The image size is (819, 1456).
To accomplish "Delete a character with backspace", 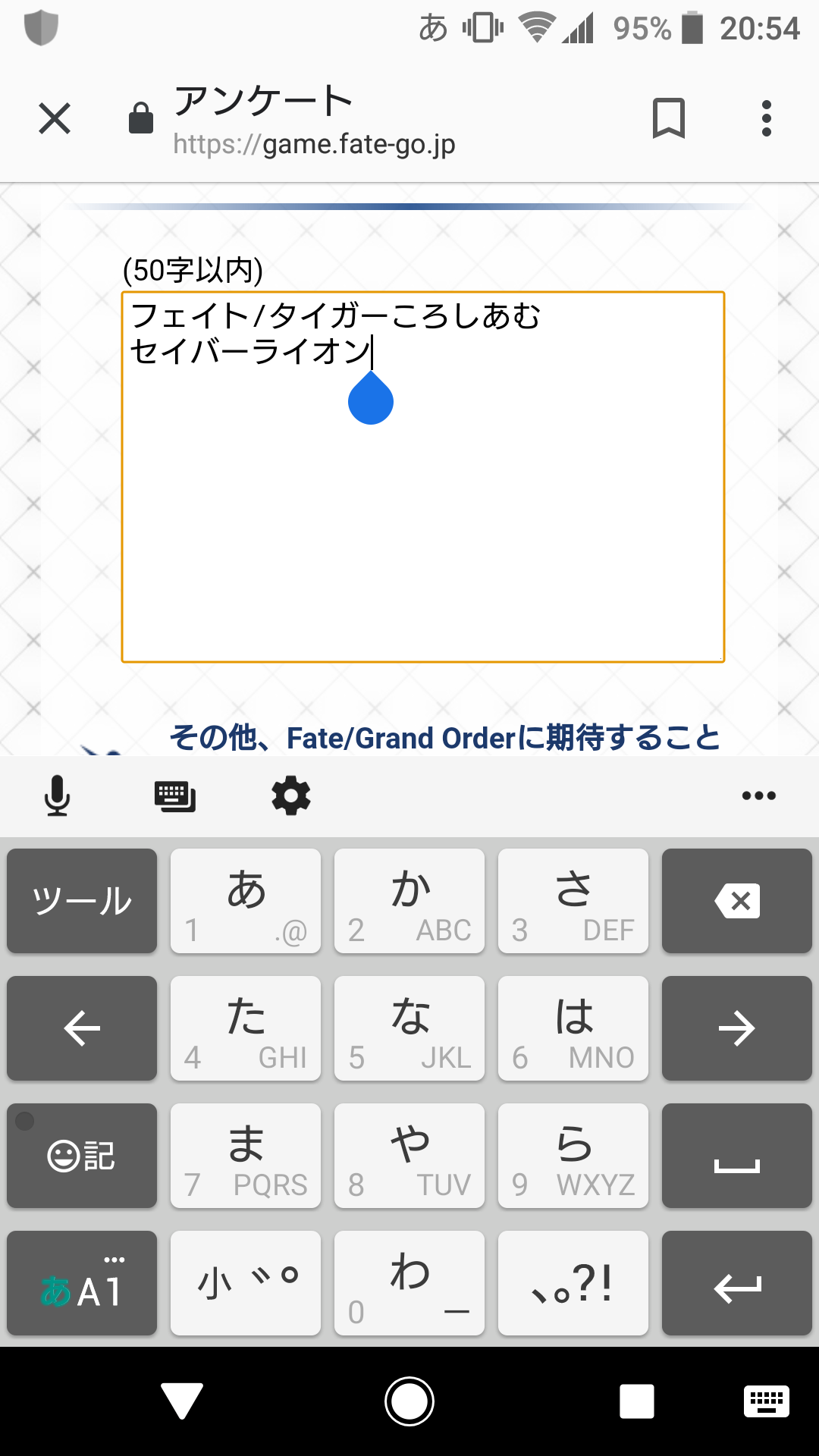I will point(736,901).
